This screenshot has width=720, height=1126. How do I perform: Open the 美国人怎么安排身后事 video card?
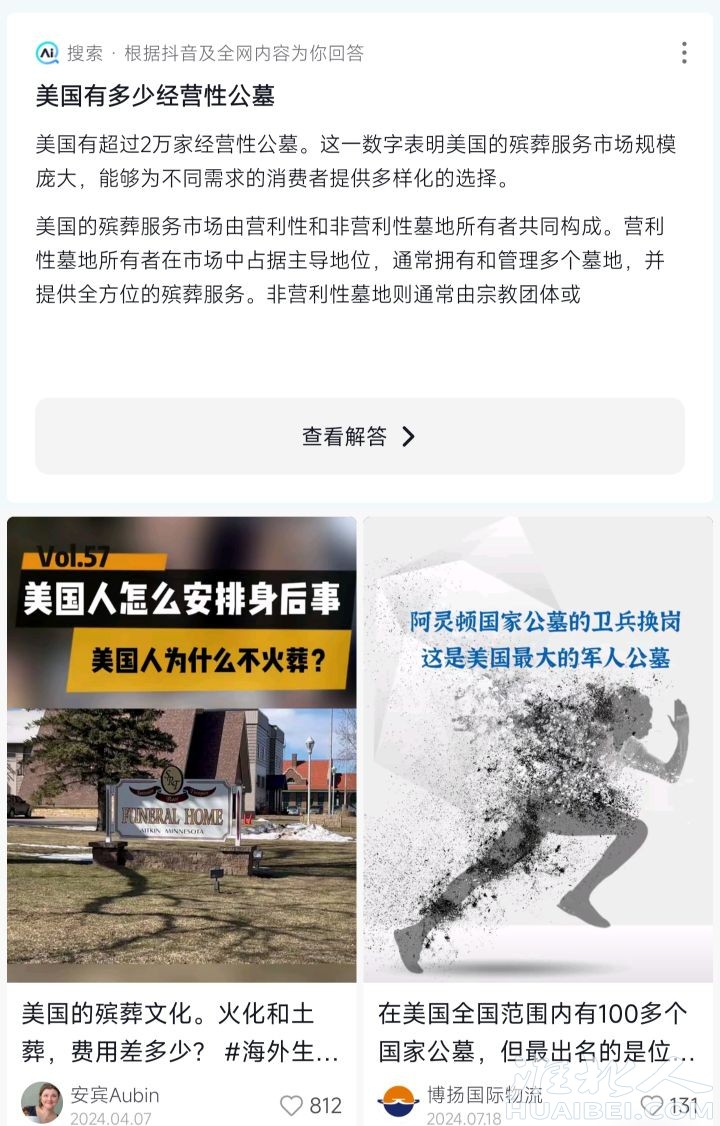pos(182,749)
